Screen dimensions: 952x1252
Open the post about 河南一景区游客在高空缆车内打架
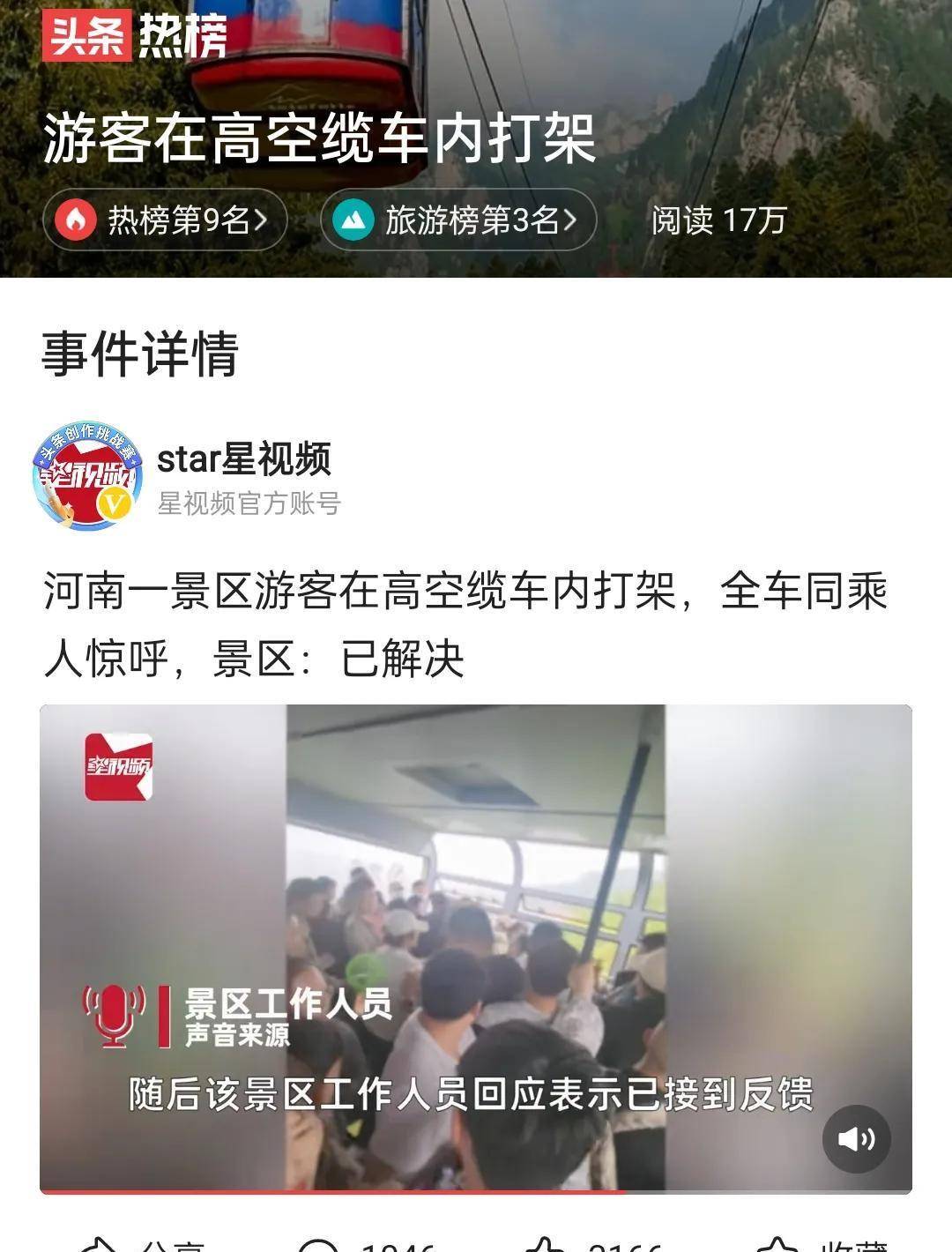tap(465, 625)
